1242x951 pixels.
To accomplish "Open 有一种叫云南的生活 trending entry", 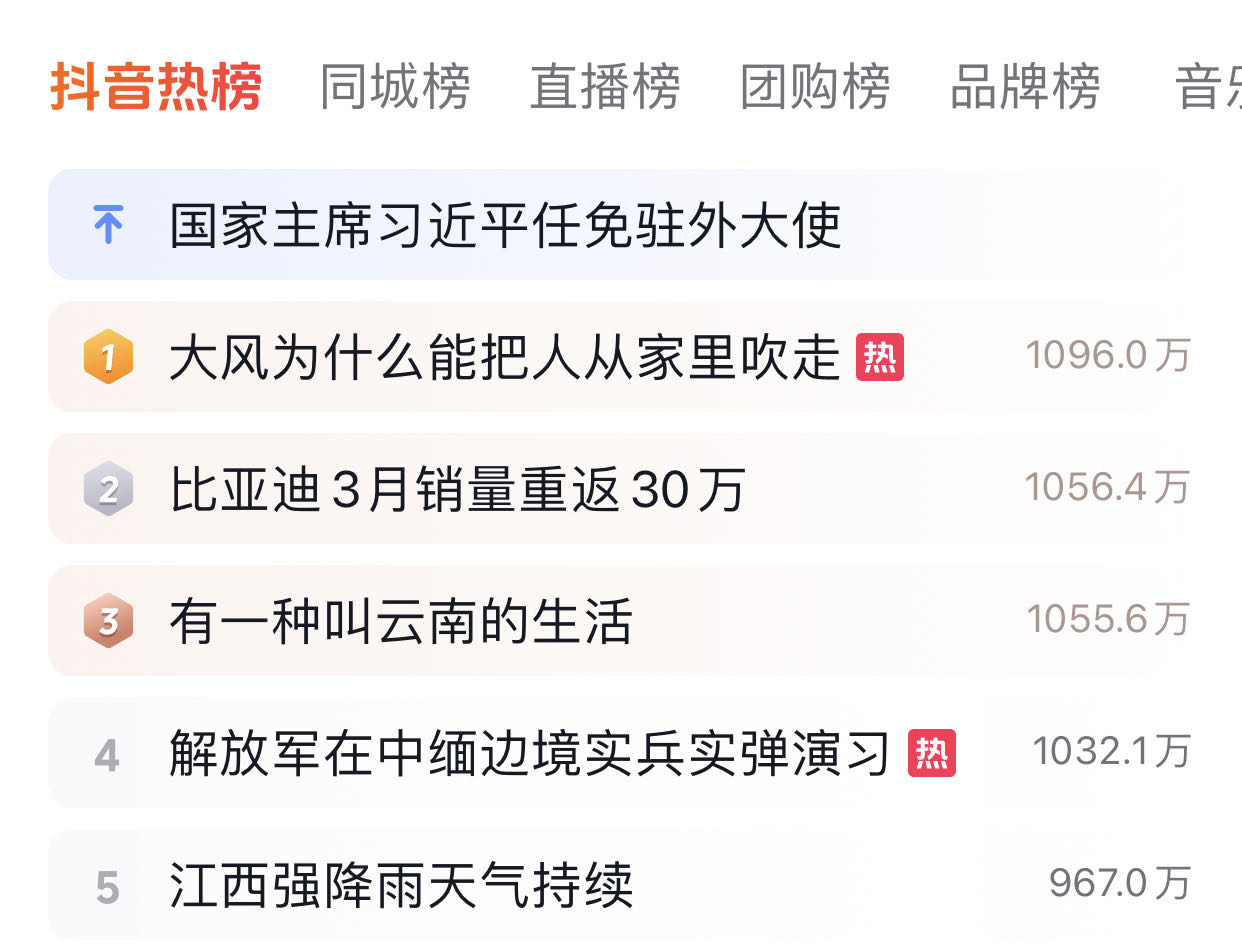I will 401,621.
